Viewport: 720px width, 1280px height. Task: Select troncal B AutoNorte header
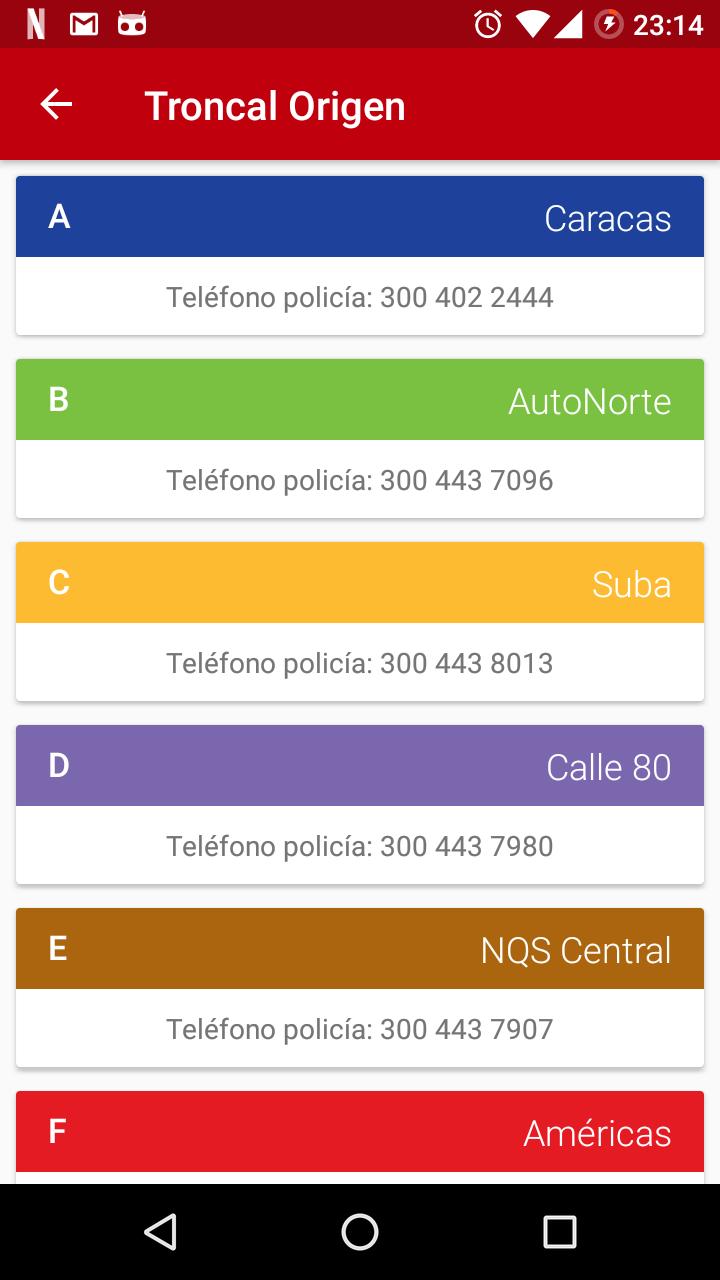(360, 400)
